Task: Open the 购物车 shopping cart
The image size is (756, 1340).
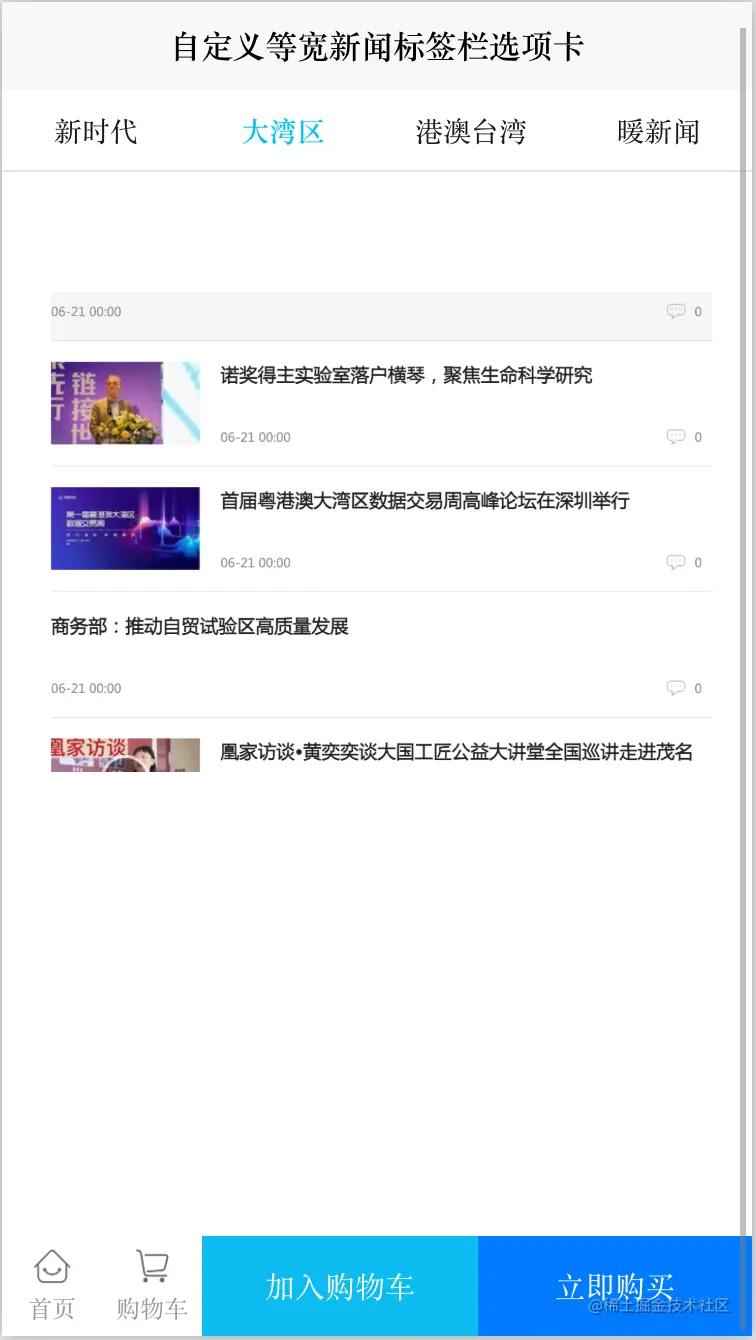Action: pyautogui.click(x=152, y=1286)
